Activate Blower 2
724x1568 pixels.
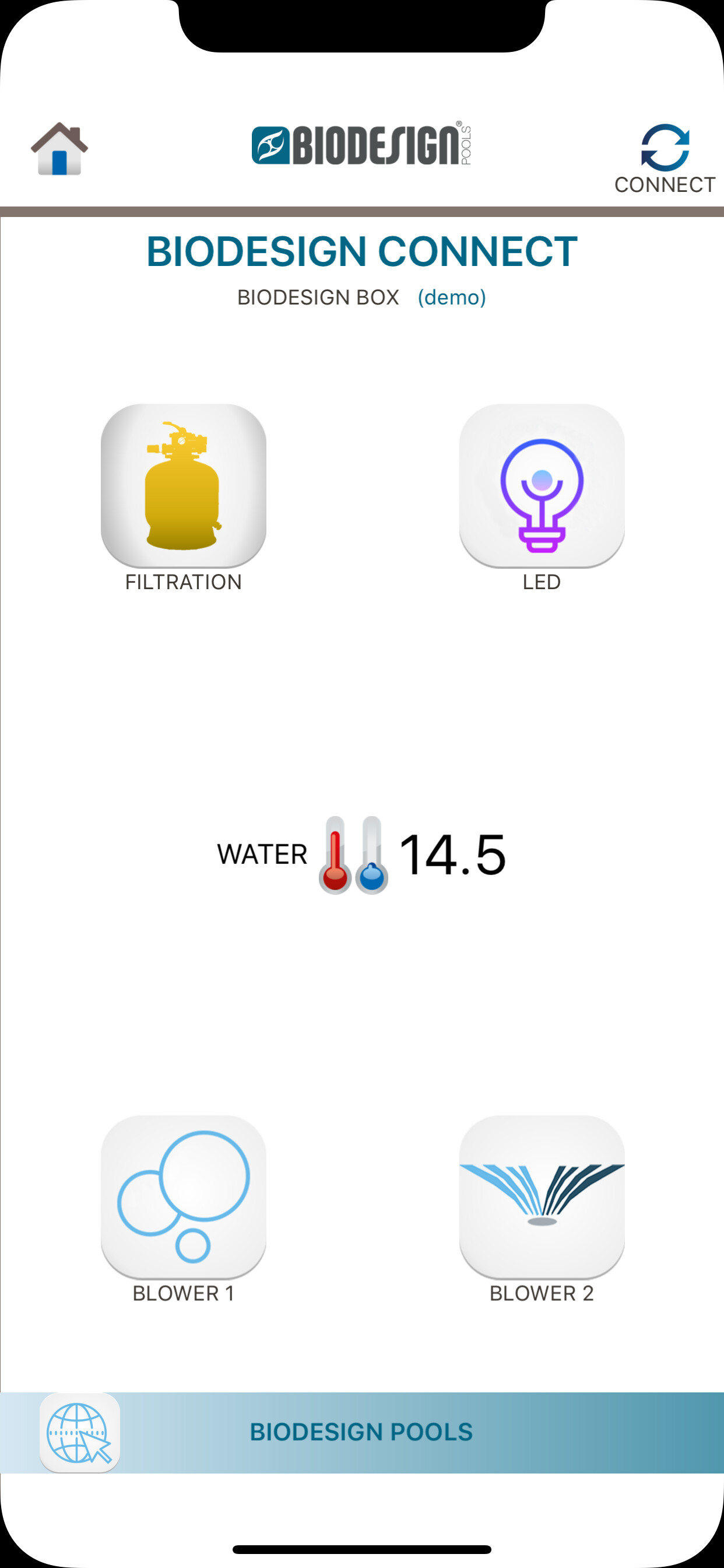tap(542, 1196)
